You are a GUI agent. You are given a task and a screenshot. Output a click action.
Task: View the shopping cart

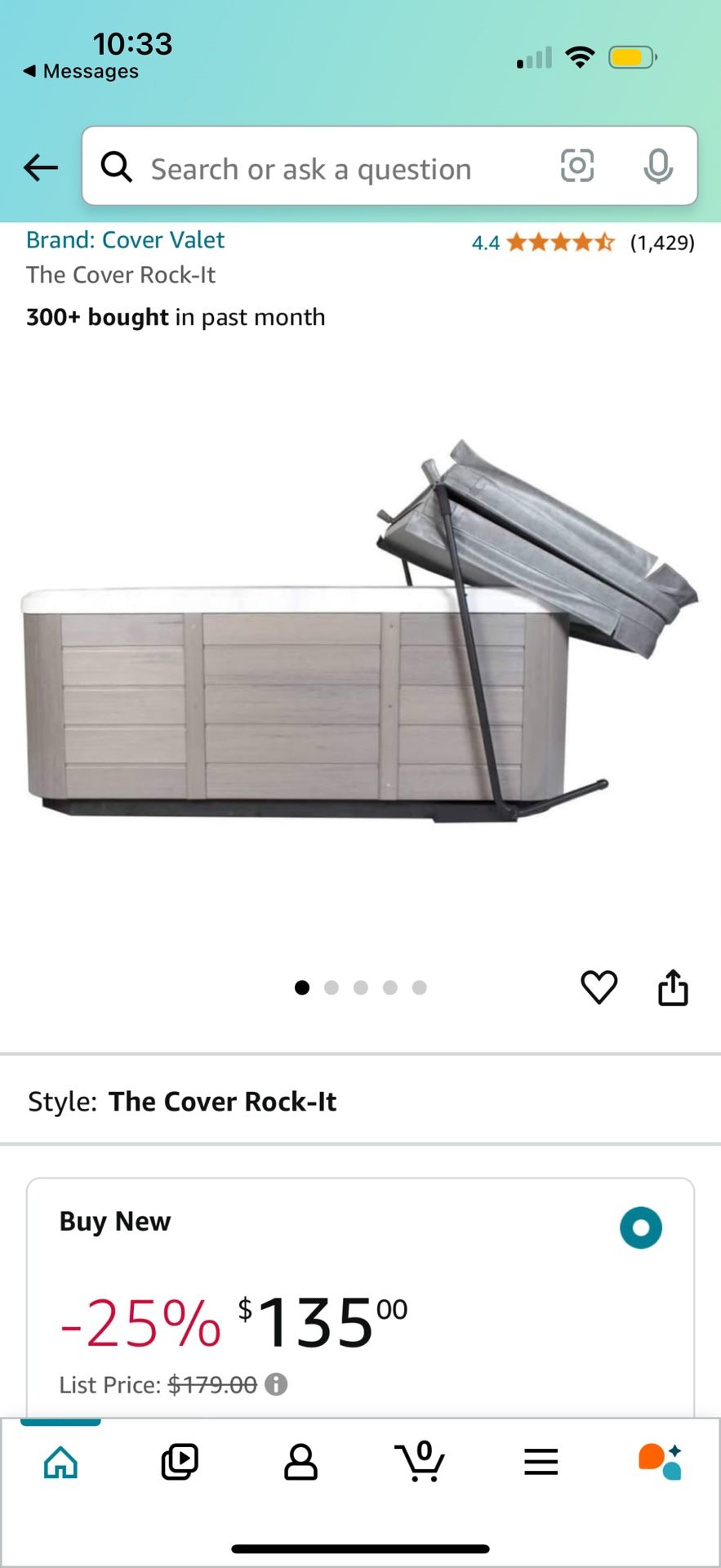[x=421, y=1462]
